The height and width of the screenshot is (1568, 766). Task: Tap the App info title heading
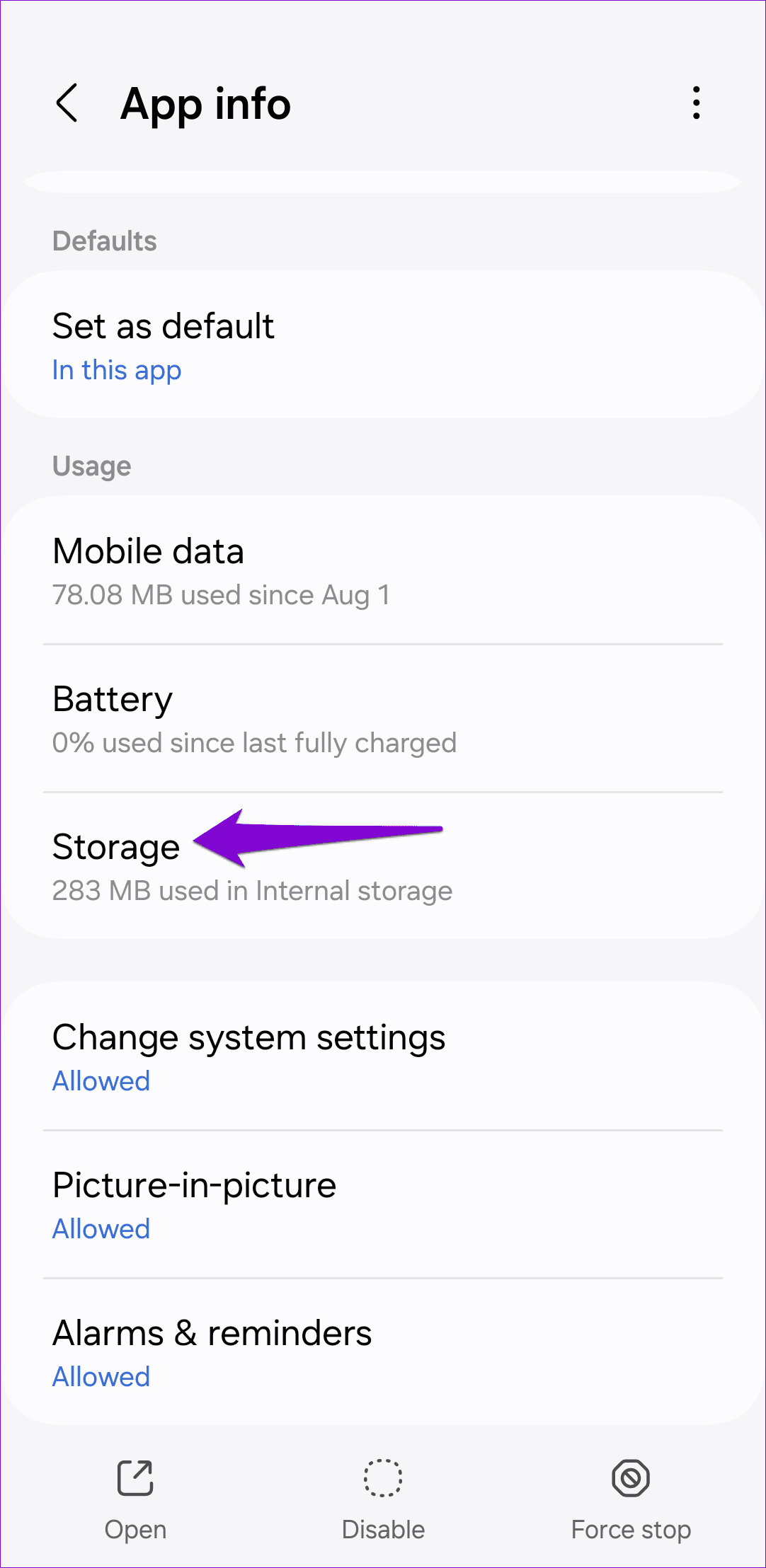[206, 103]
